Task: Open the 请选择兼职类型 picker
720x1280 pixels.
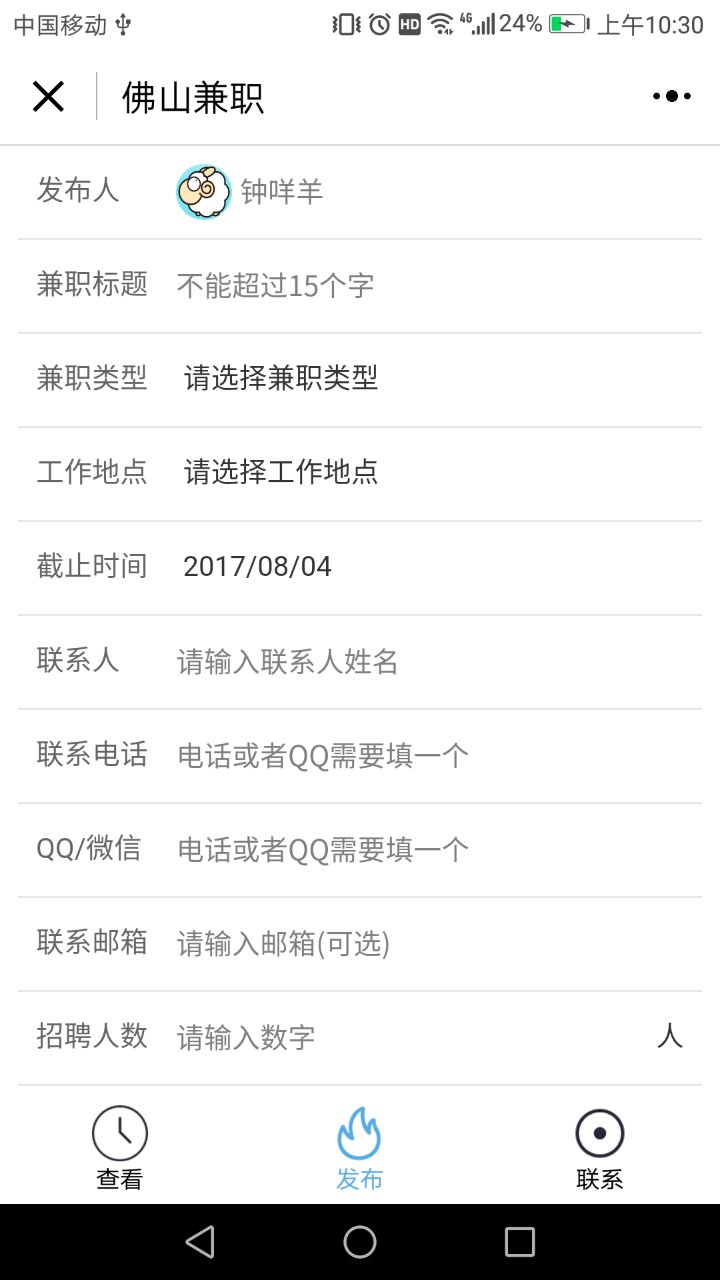Action: [x=281, y=378]
